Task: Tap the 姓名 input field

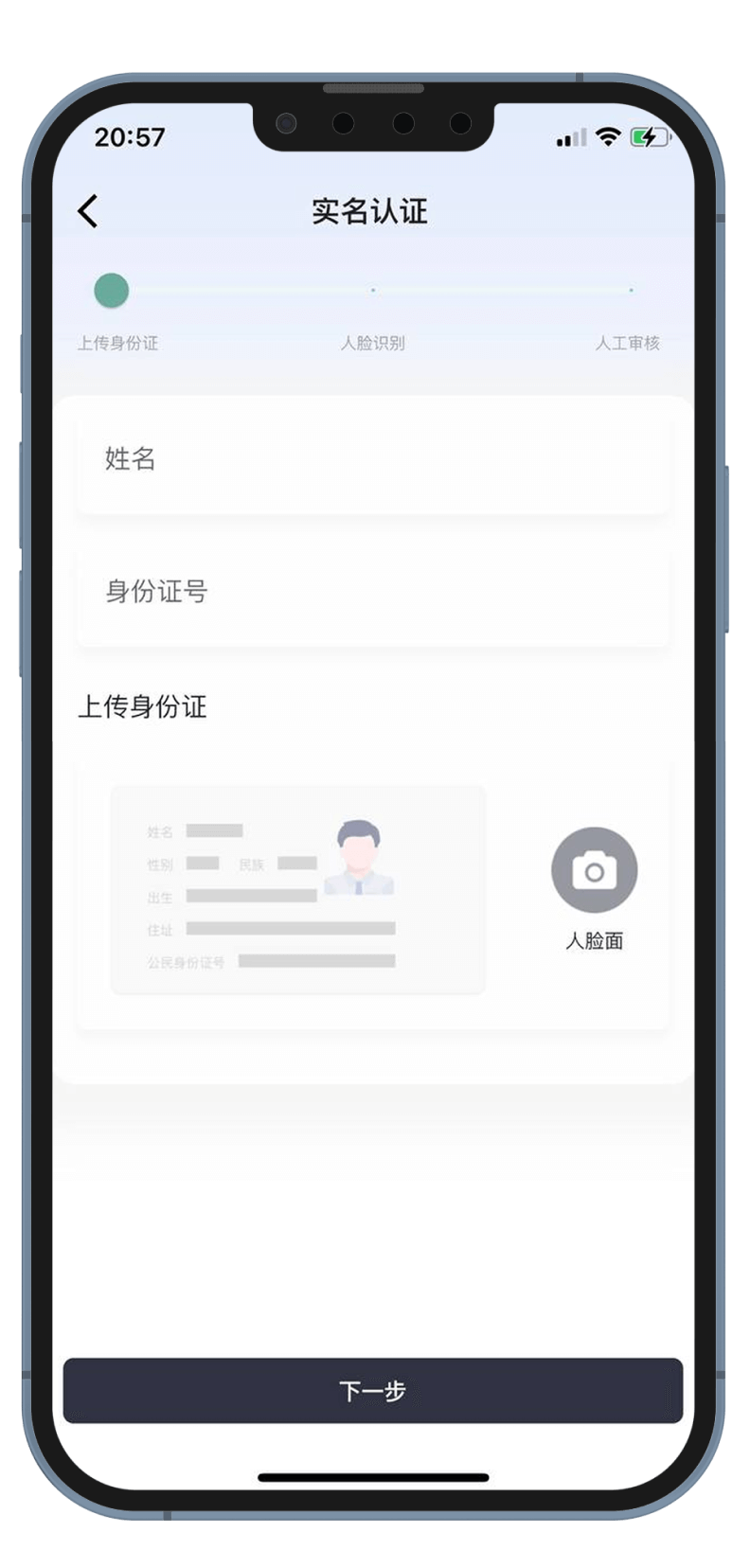Action: 372,460
